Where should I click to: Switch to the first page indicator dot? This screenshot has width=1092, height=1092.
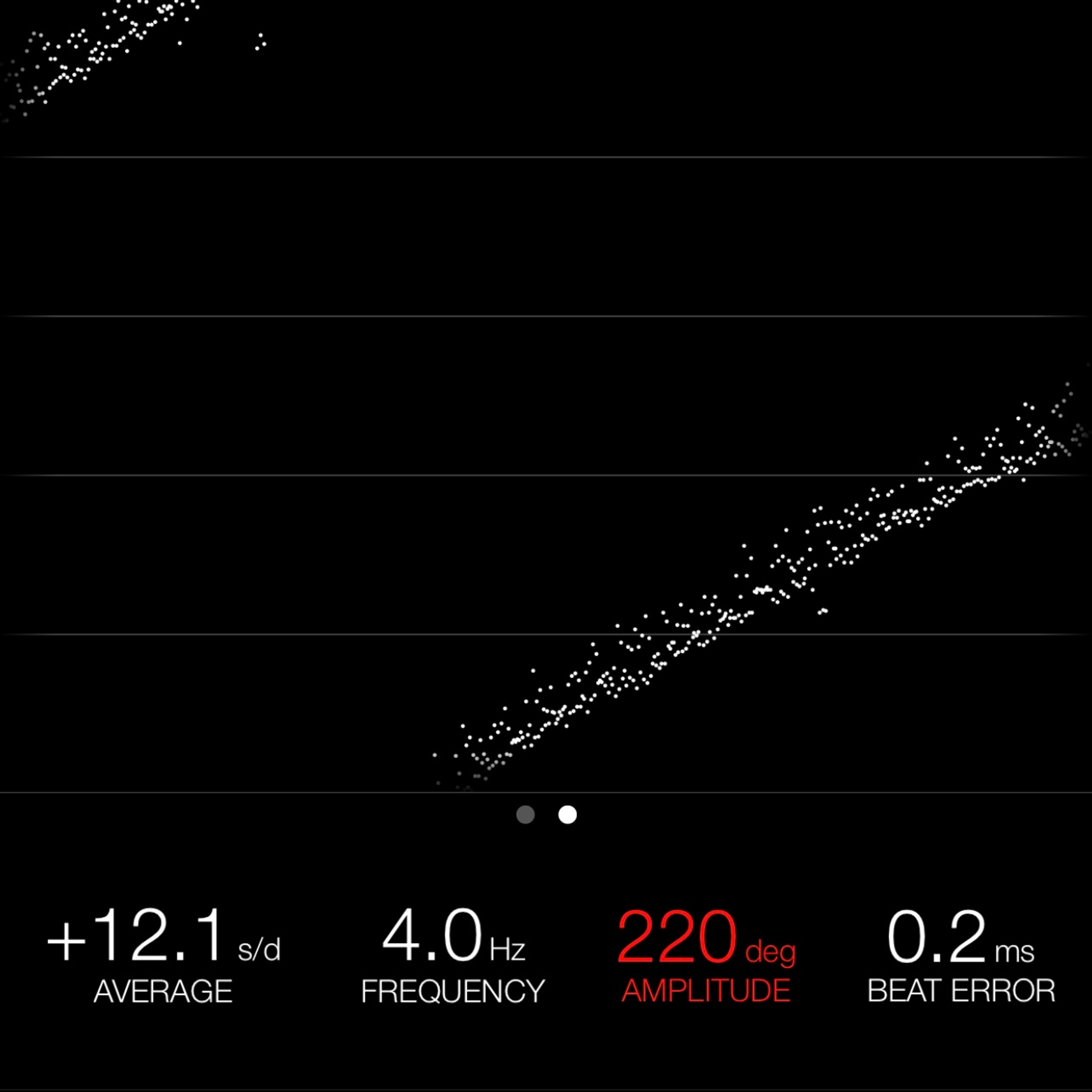click(526, 814)
